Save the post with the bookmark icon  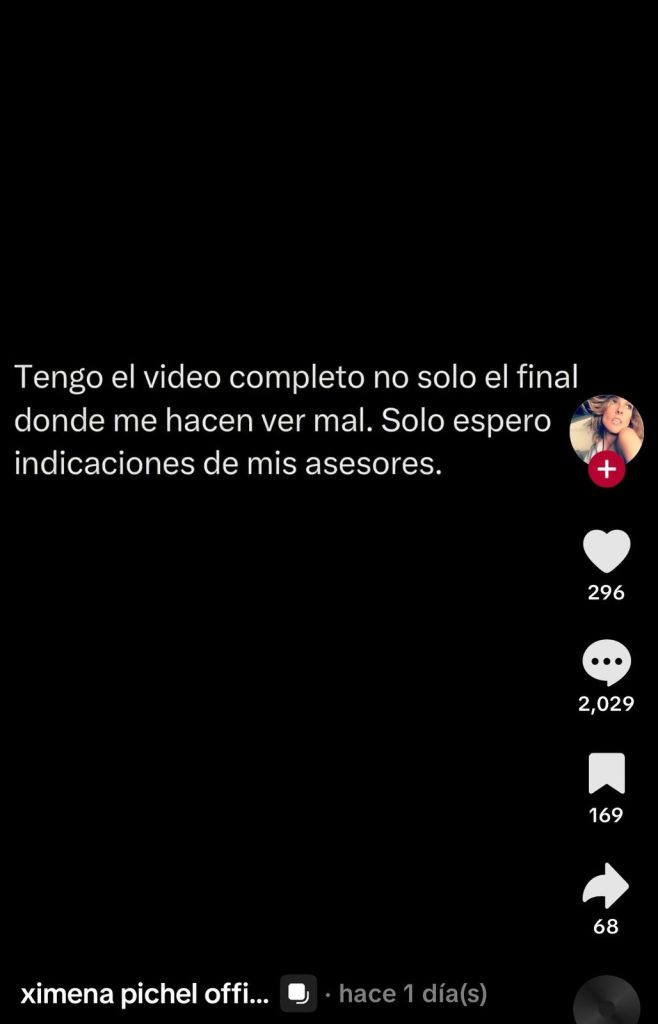pos(606,774)
